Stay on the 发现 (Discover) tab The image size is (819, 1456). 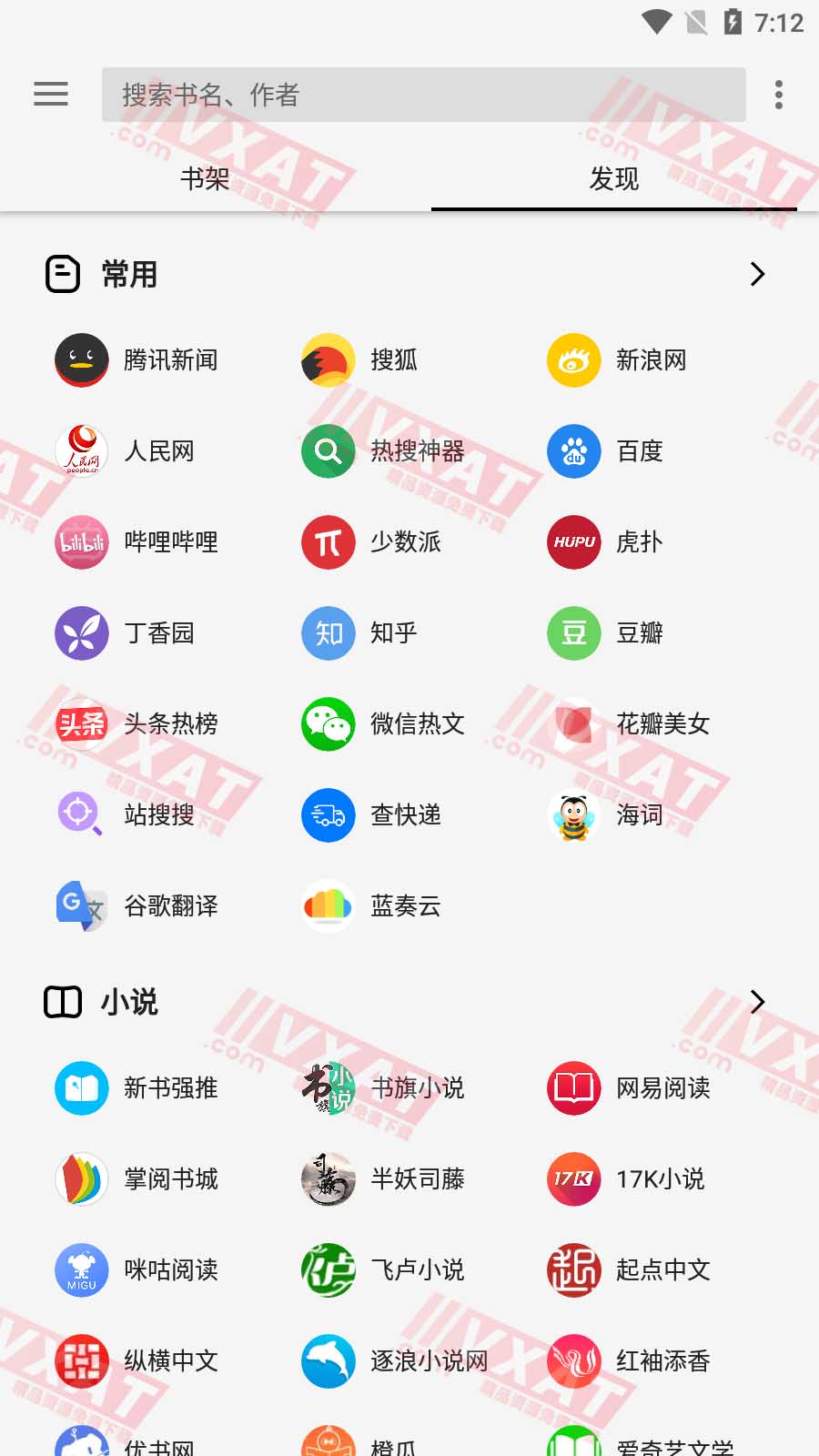(x=615, y=179)
